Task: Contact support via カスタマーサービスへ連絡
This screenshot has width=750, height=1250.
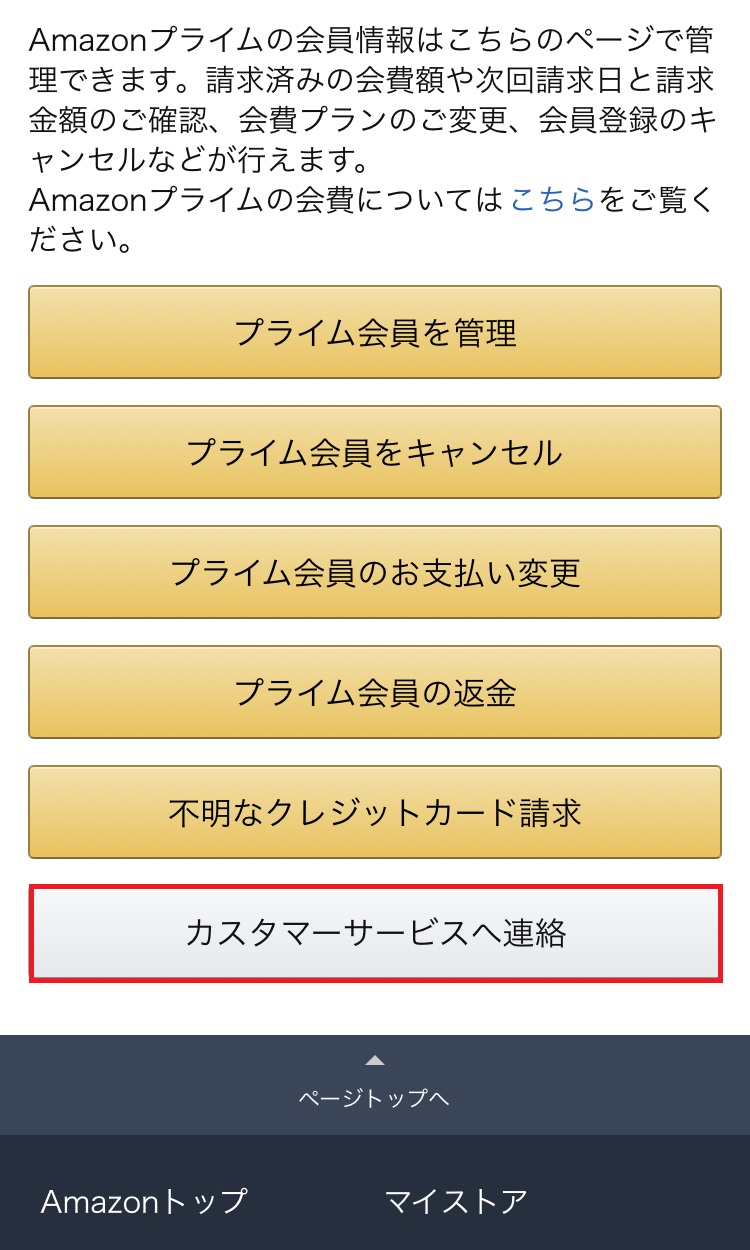Action: coord(375,933)
